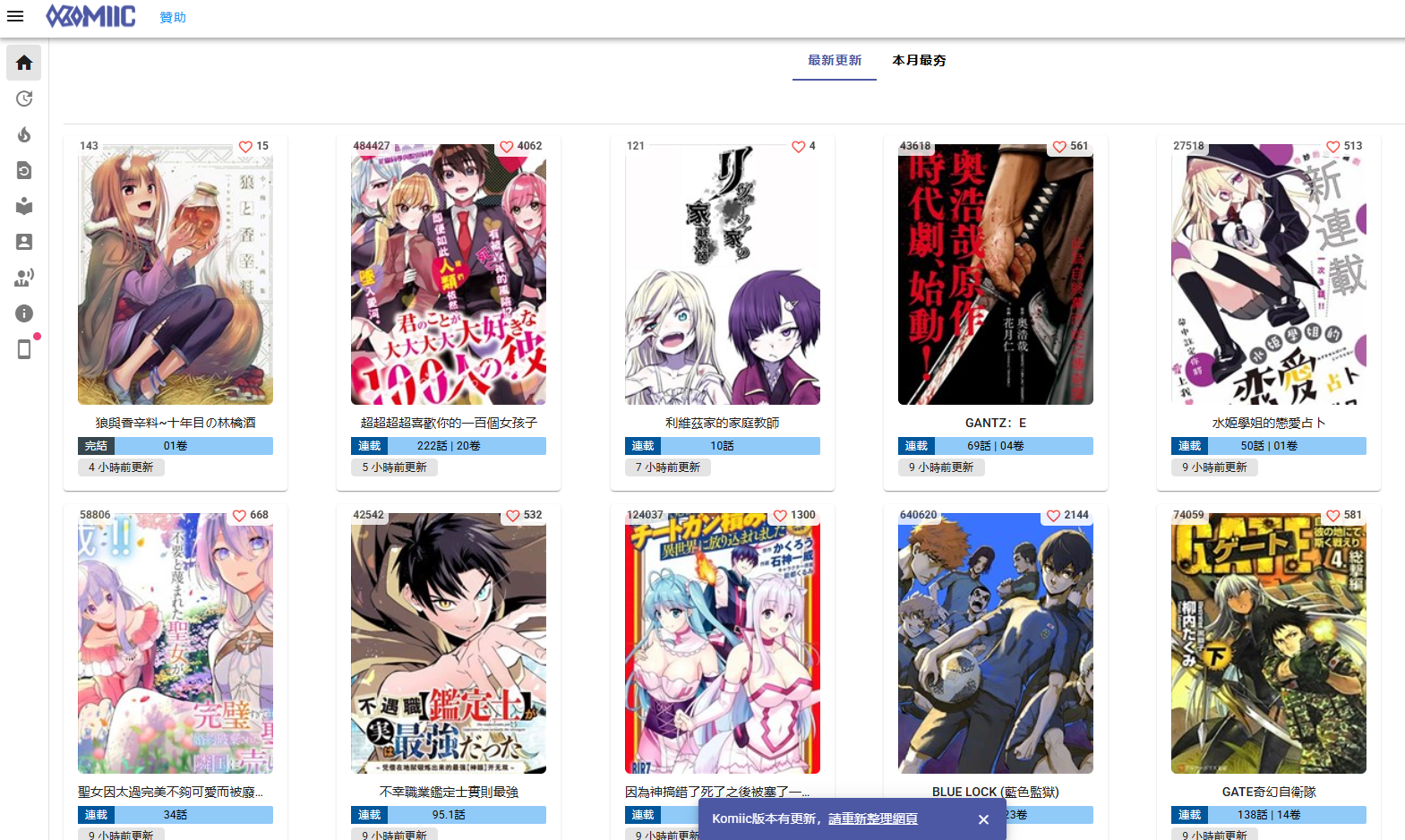This screenshot has width=1405, height=840.
Task: Open the history clock icon in sidebar
Action: [24, 99]
